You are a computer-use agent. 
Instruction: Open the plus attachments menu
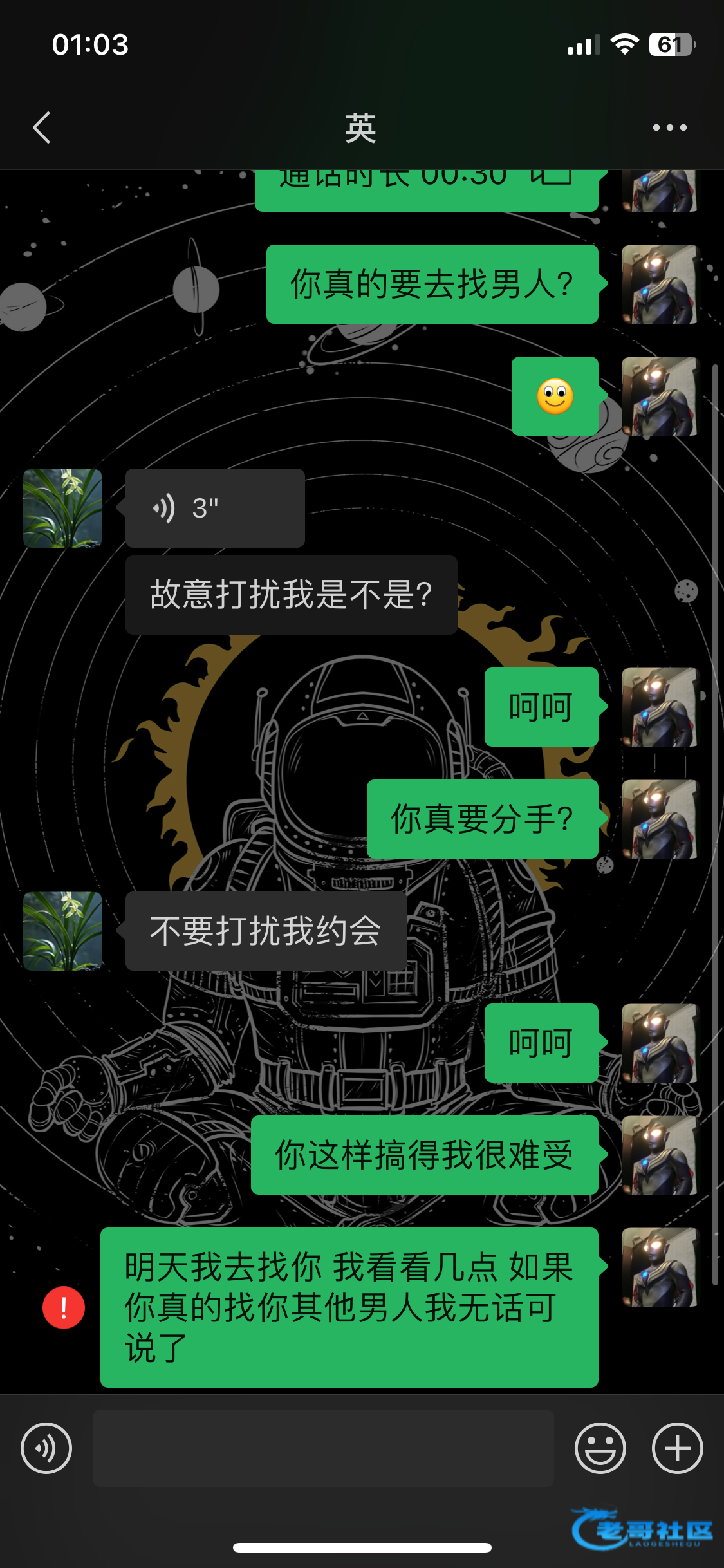pos(677,1448)
